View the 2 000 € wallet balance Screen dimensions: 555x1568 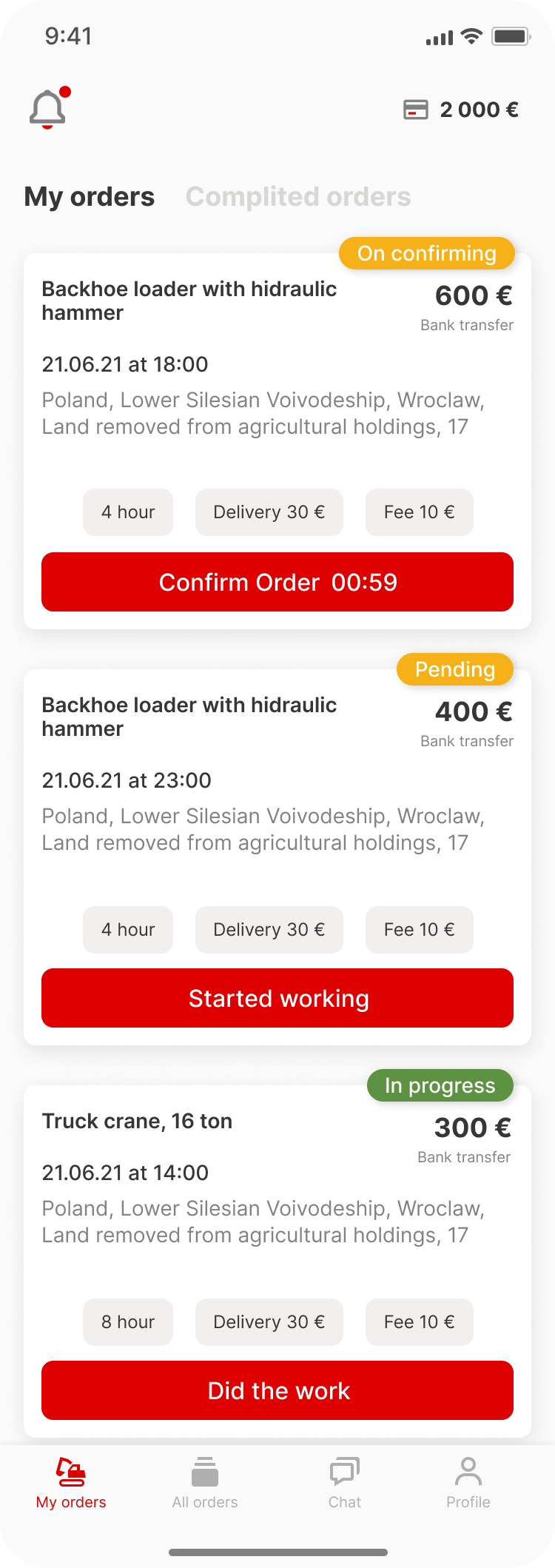pos(460,110)
